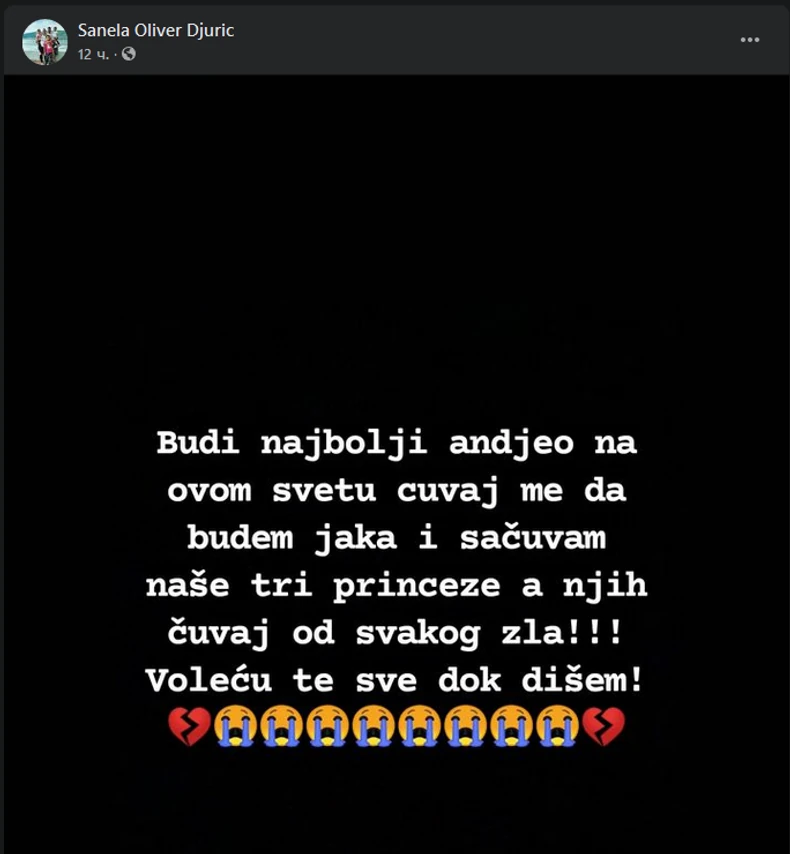
Task: Open the post's three-dot options menu
Action: (750, 40)
